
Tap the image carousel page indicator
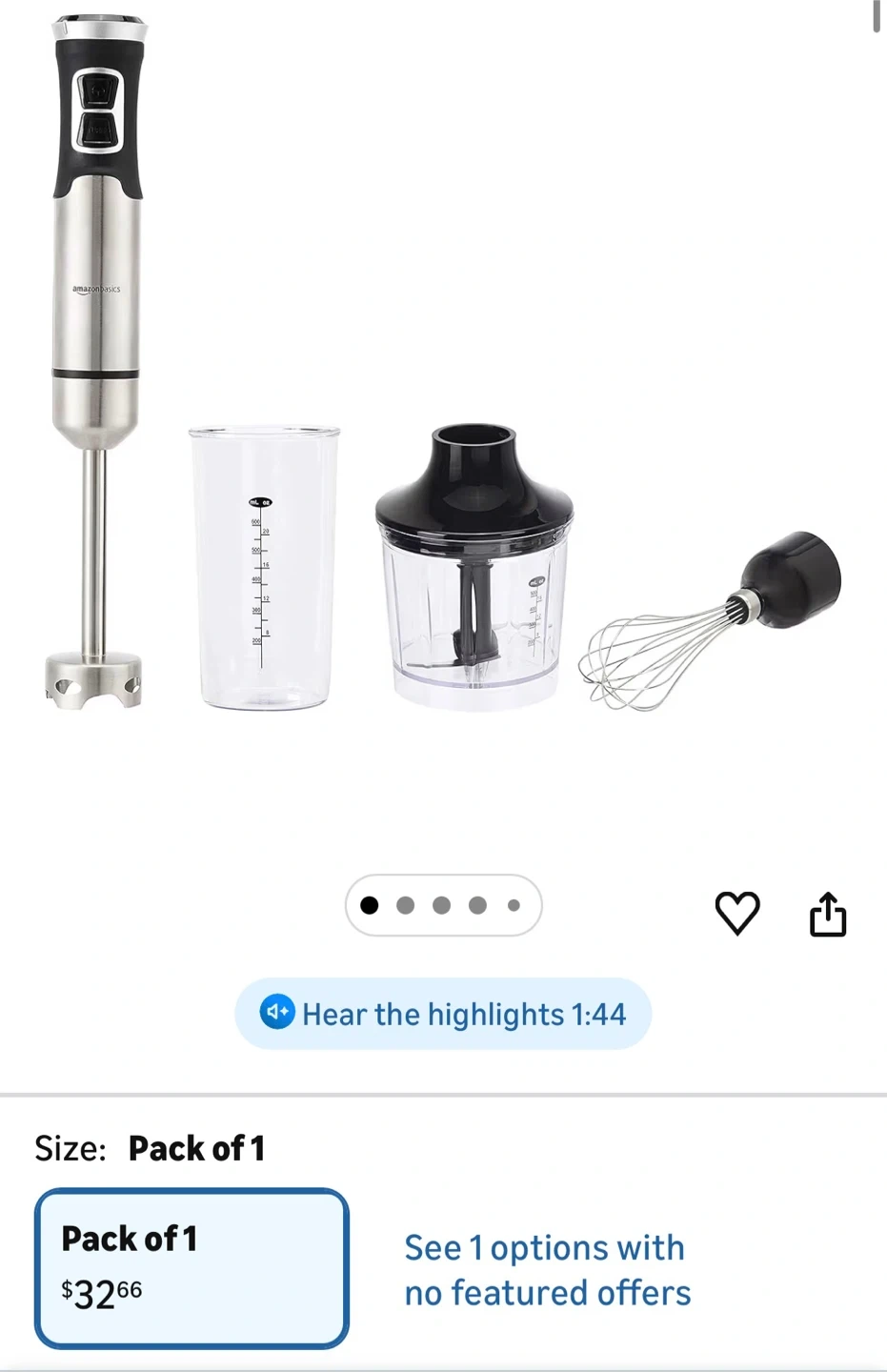[x=443, y=905]
